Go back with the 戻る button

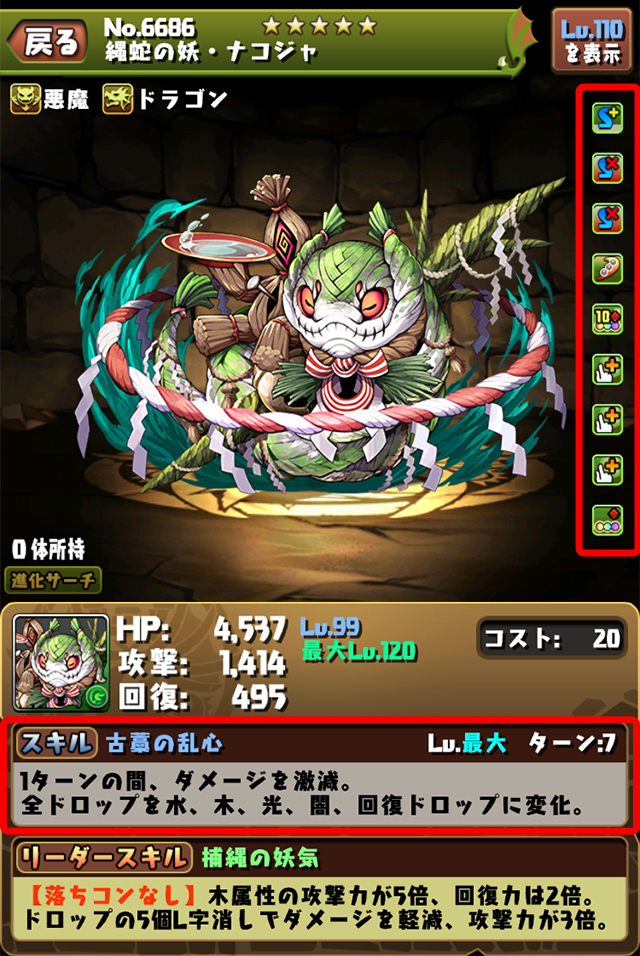tap(47, 41)
